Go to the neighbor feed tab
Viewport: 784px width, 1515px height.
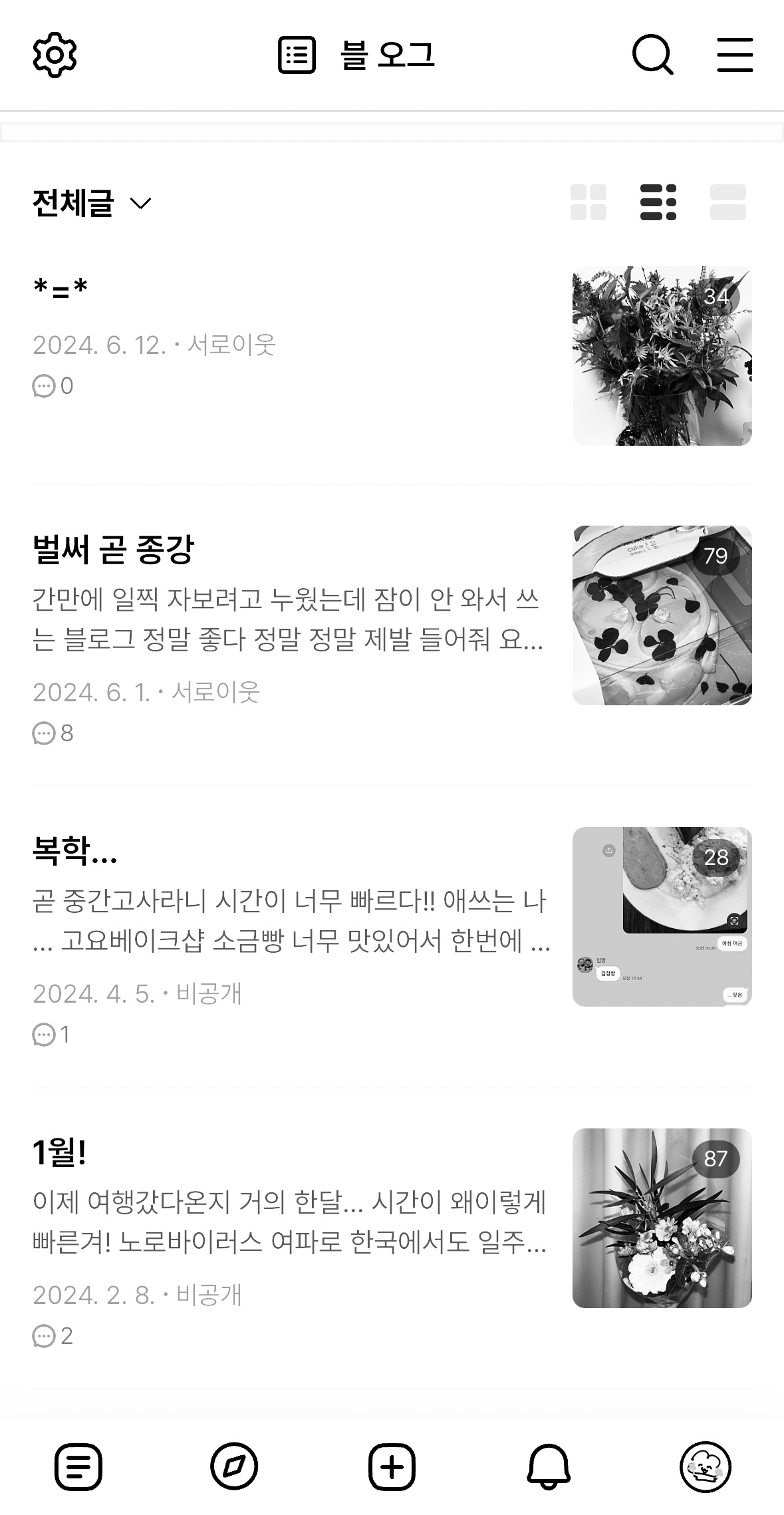pyautogui.click(x=78, y=1466)
